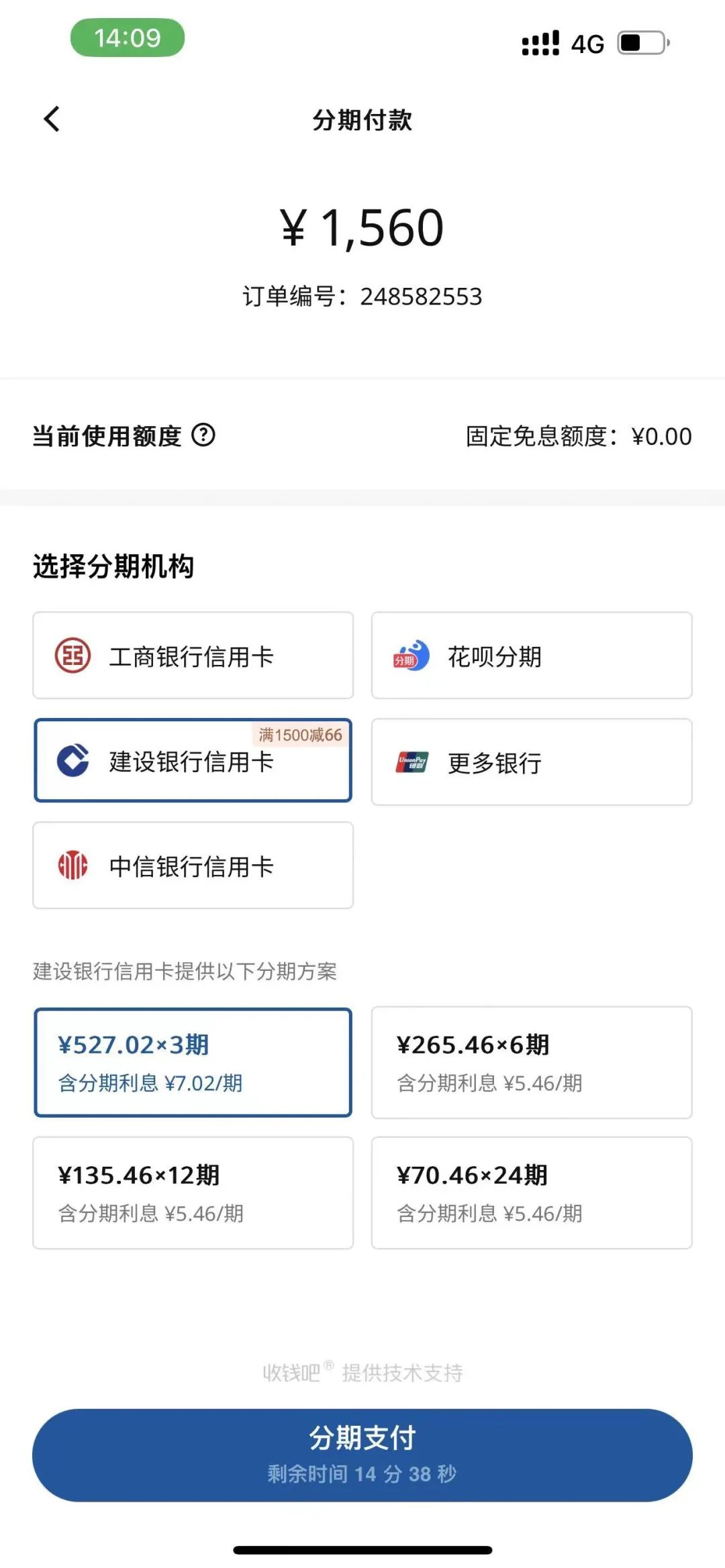Tap the back chevron to leave 分期付款
The width and height of the screenshot is (725, 1568).
(51, 118)
